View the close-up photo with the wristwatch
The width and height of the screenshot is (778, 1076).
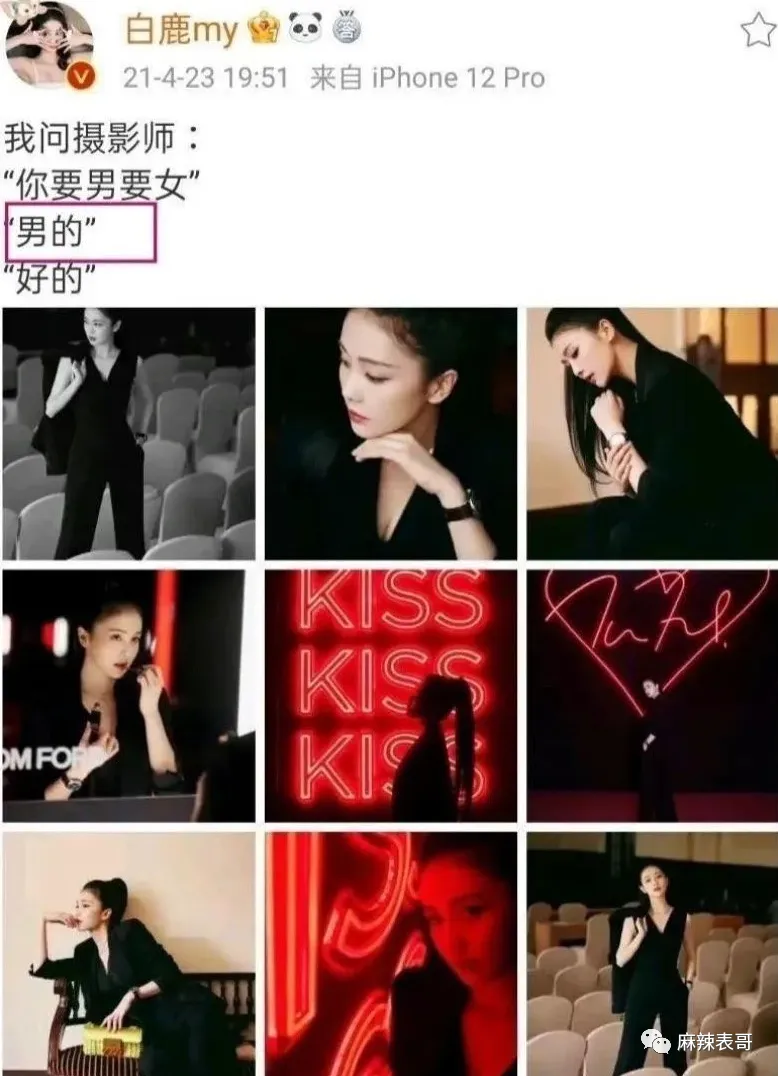click(x=391, y=434)
